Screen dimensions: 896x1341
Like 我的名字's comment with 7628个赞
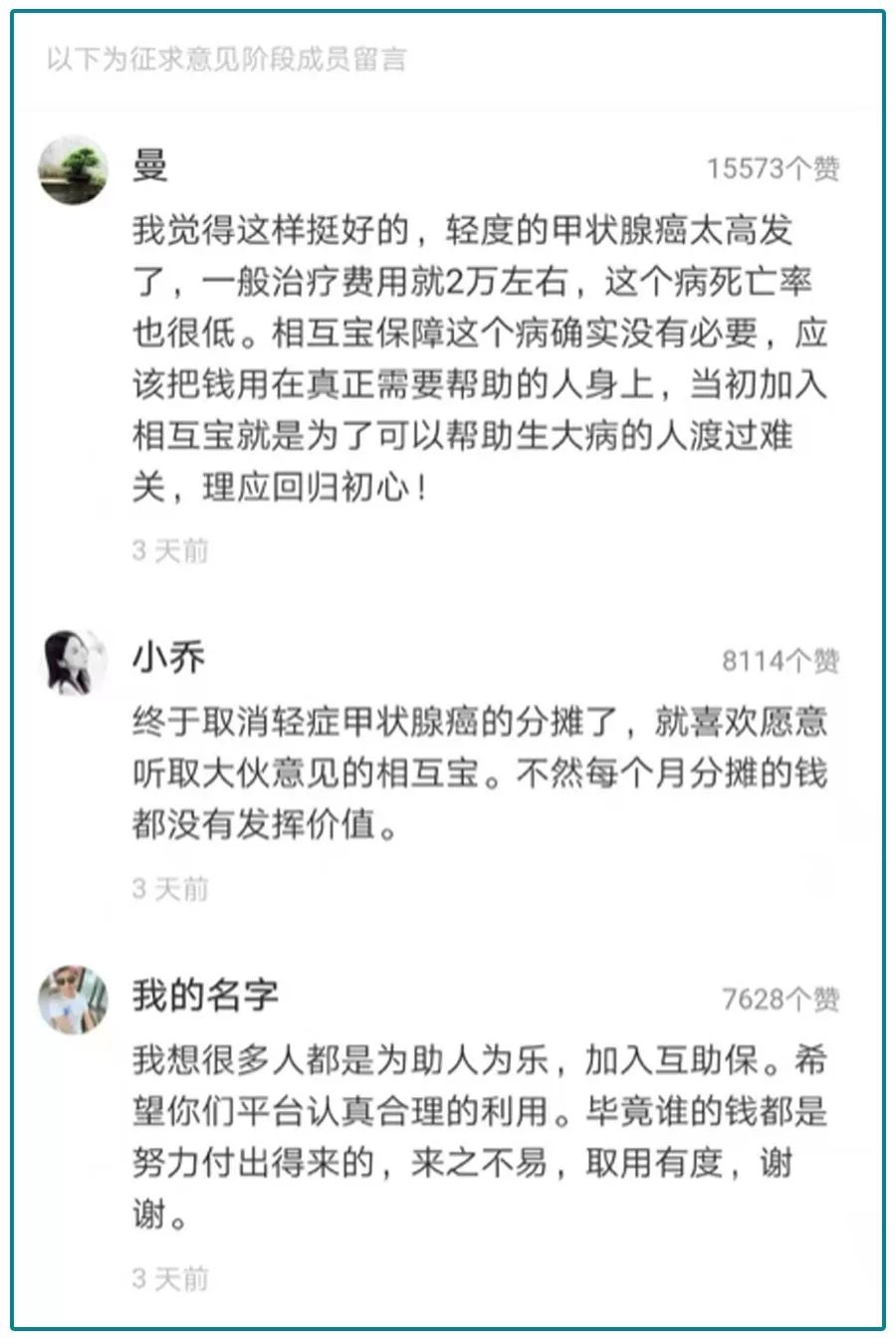(781, 1000)
